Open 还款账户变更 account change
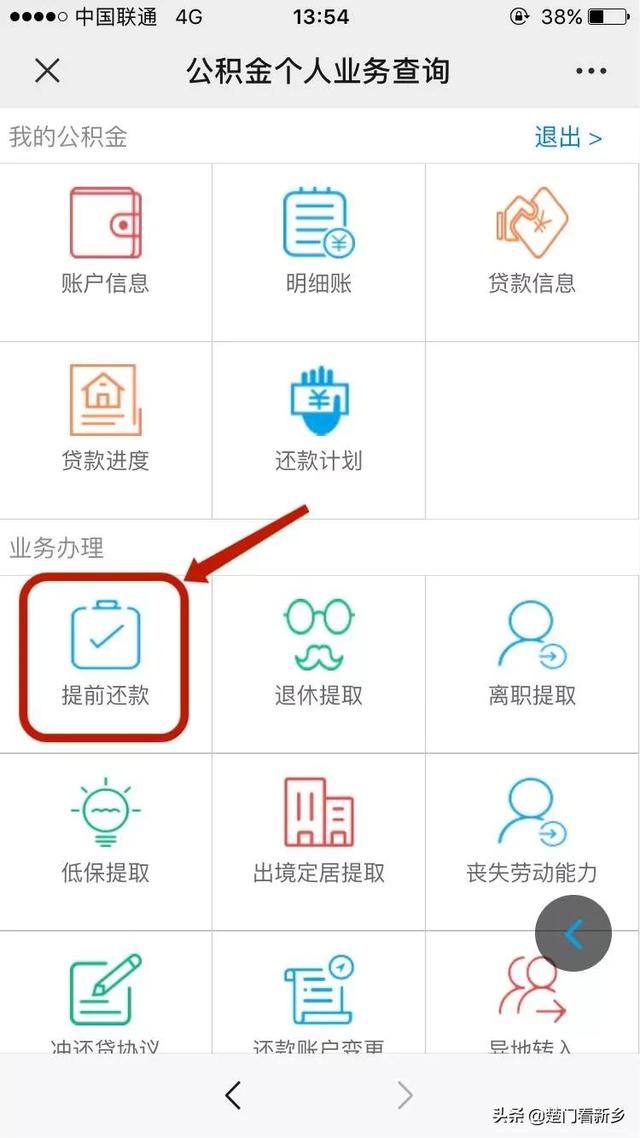 pos(318,1000)
